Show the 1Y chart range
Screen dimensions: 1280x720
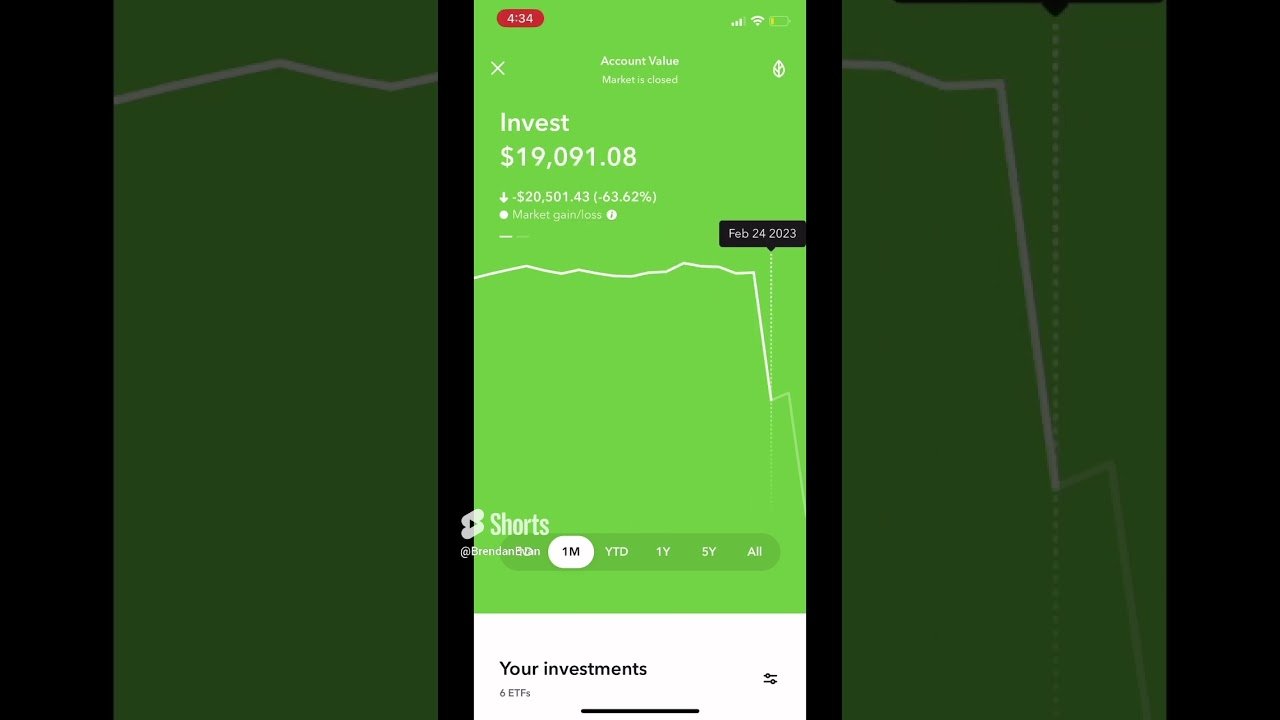[x=663, y=552]
